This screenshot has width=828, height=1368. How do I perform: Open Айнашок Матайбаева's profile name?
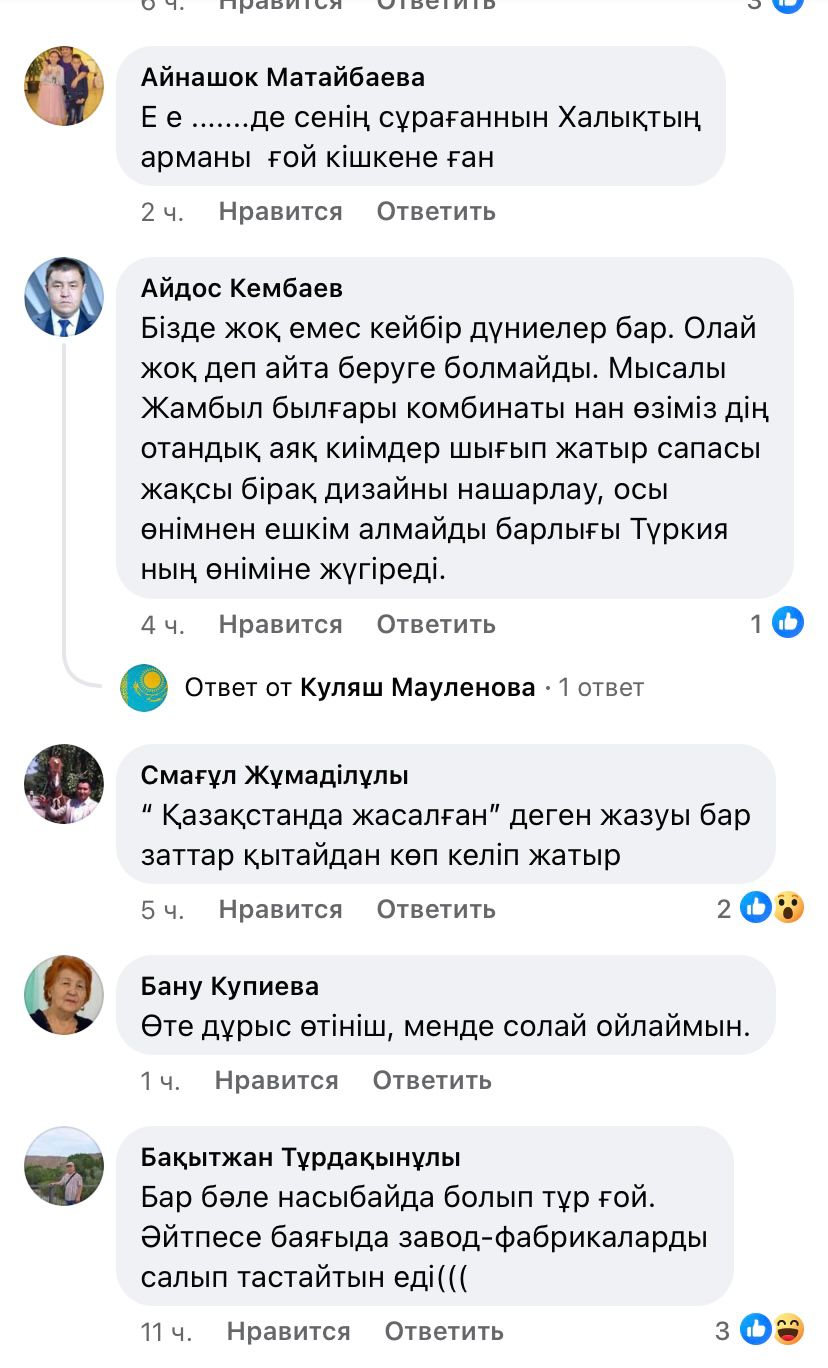[283, 77]
